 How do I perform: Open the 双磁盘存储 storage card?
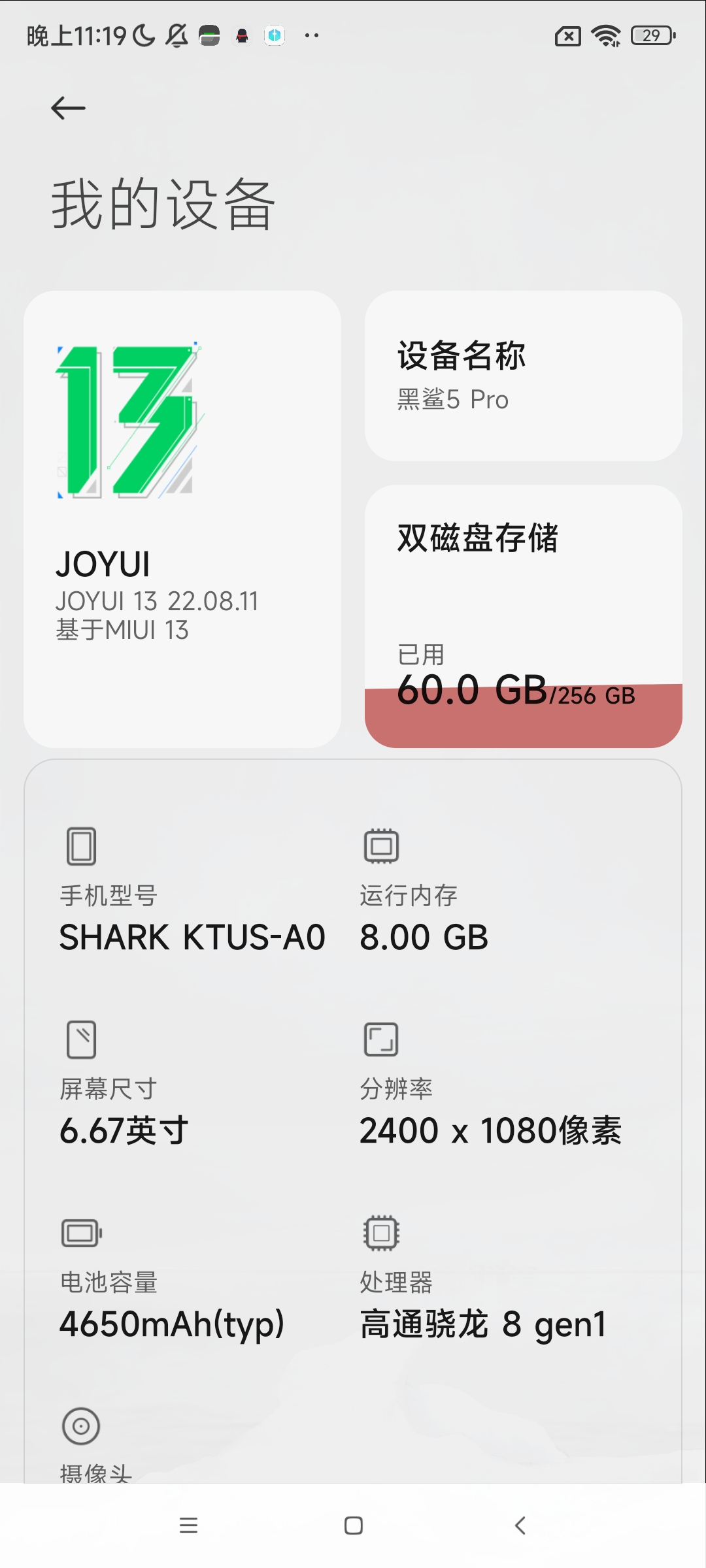click(524, 616)
